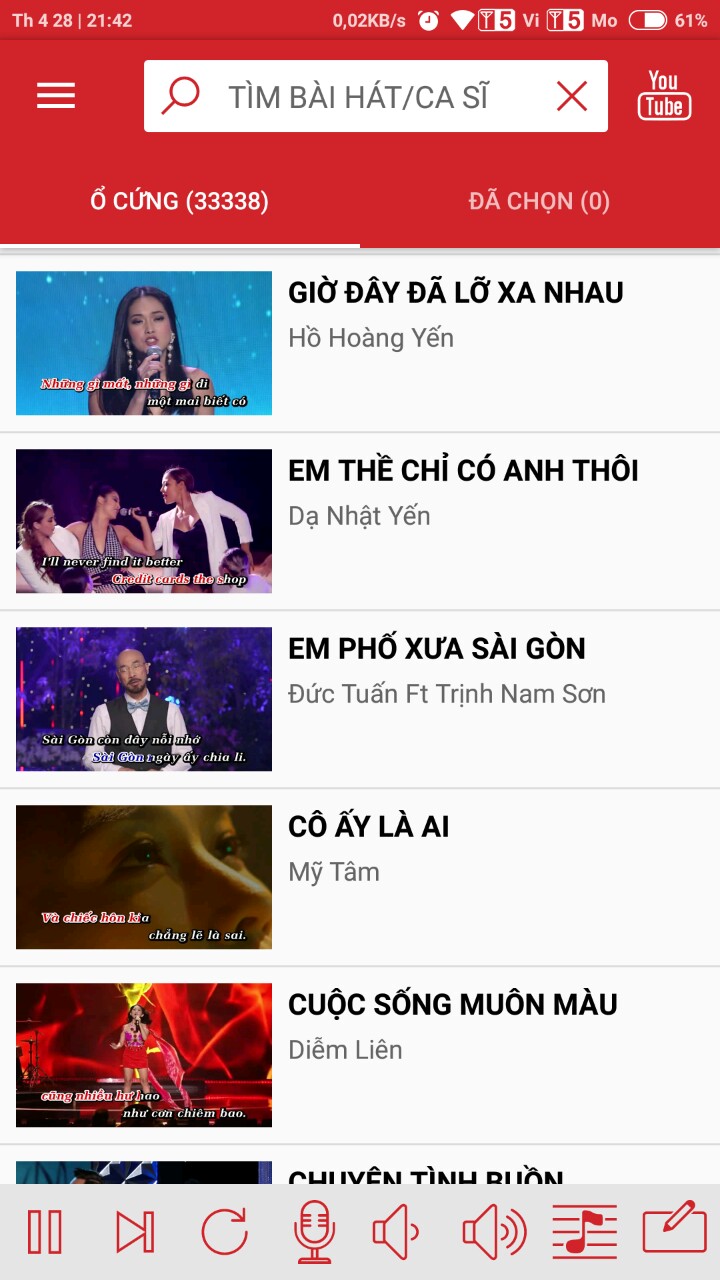Open the hamburger menu
The width and height of the screenshot is (720, 1280).
click(x=56, y=96)
